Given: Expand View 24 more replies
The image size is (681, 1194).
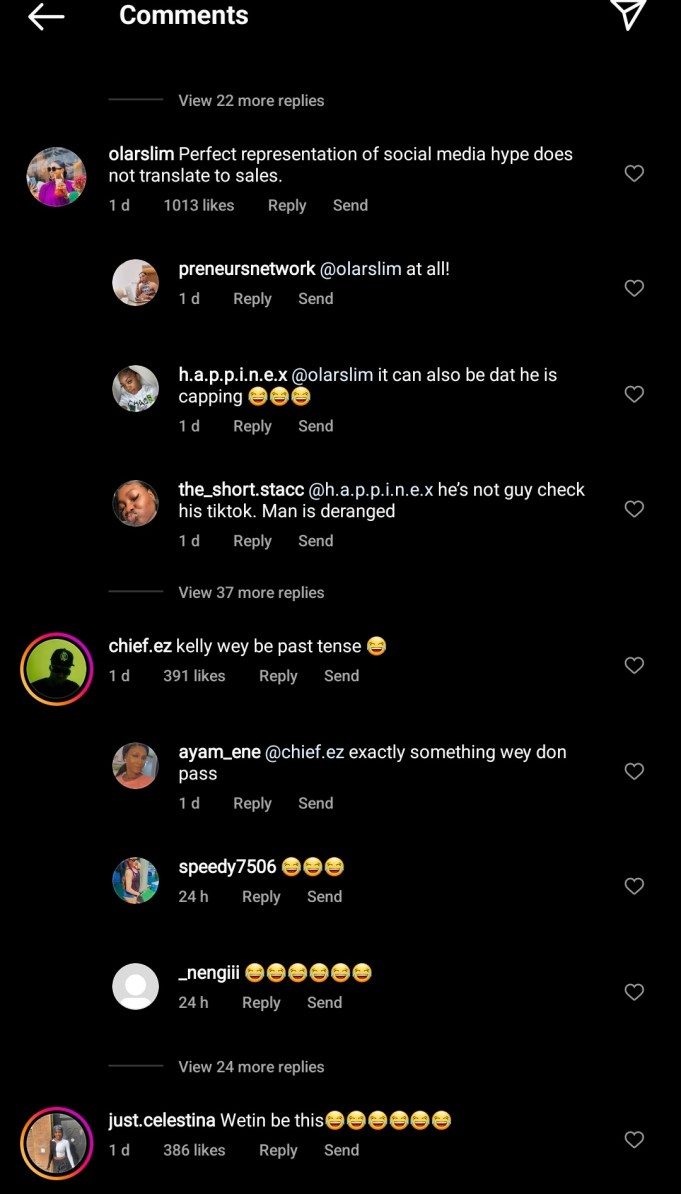Looking at the screenshot, I should point(251,1067).
